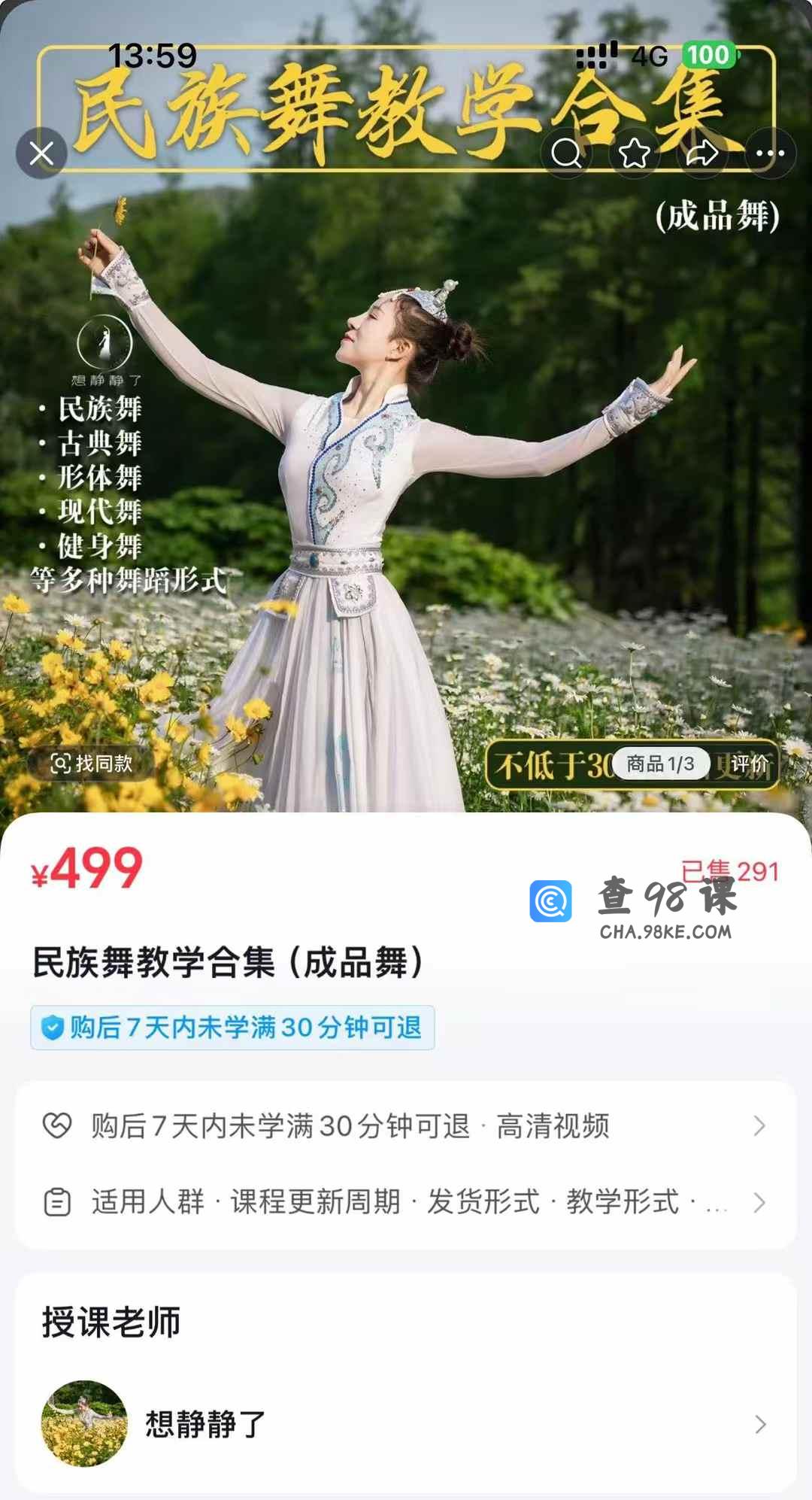Tap the 购后7天内未学满30分钟可退 refund badge
Image resolution: width=812 pixels, height=1500 pixels.
click(x=232, y=1028)
